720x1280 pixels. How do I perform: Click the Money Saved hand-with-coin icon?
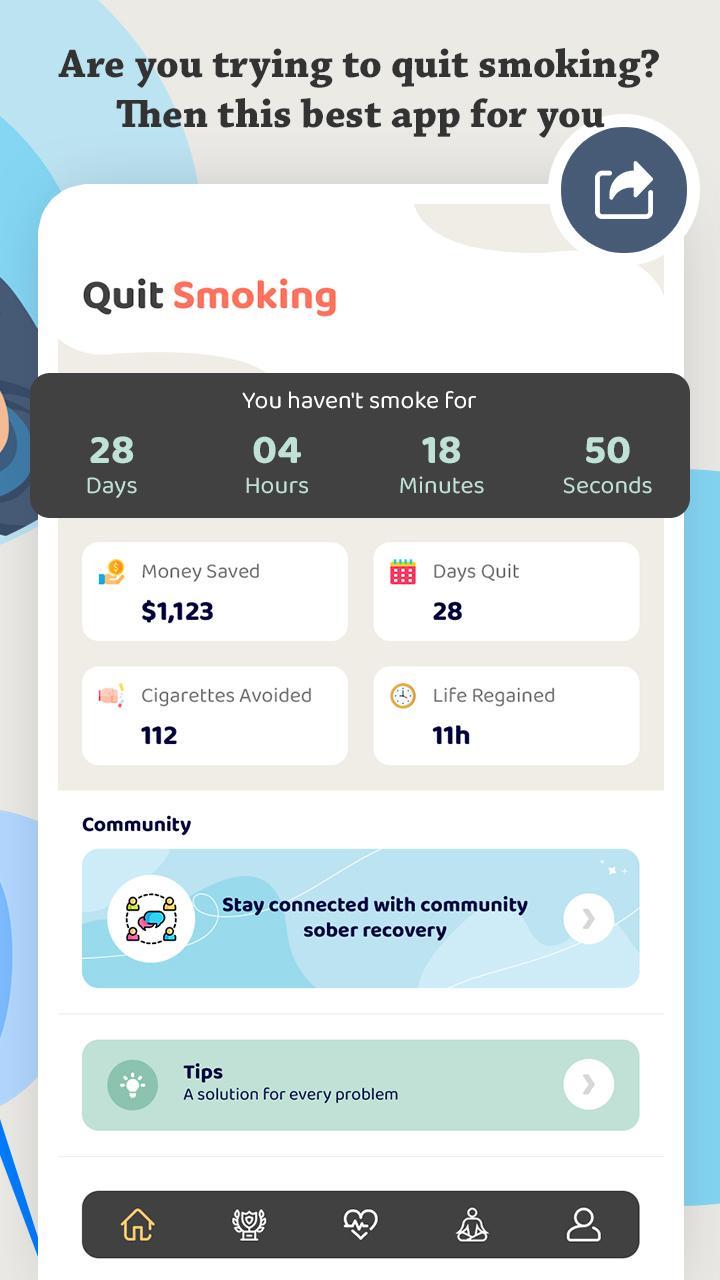(x=110, y=571)
